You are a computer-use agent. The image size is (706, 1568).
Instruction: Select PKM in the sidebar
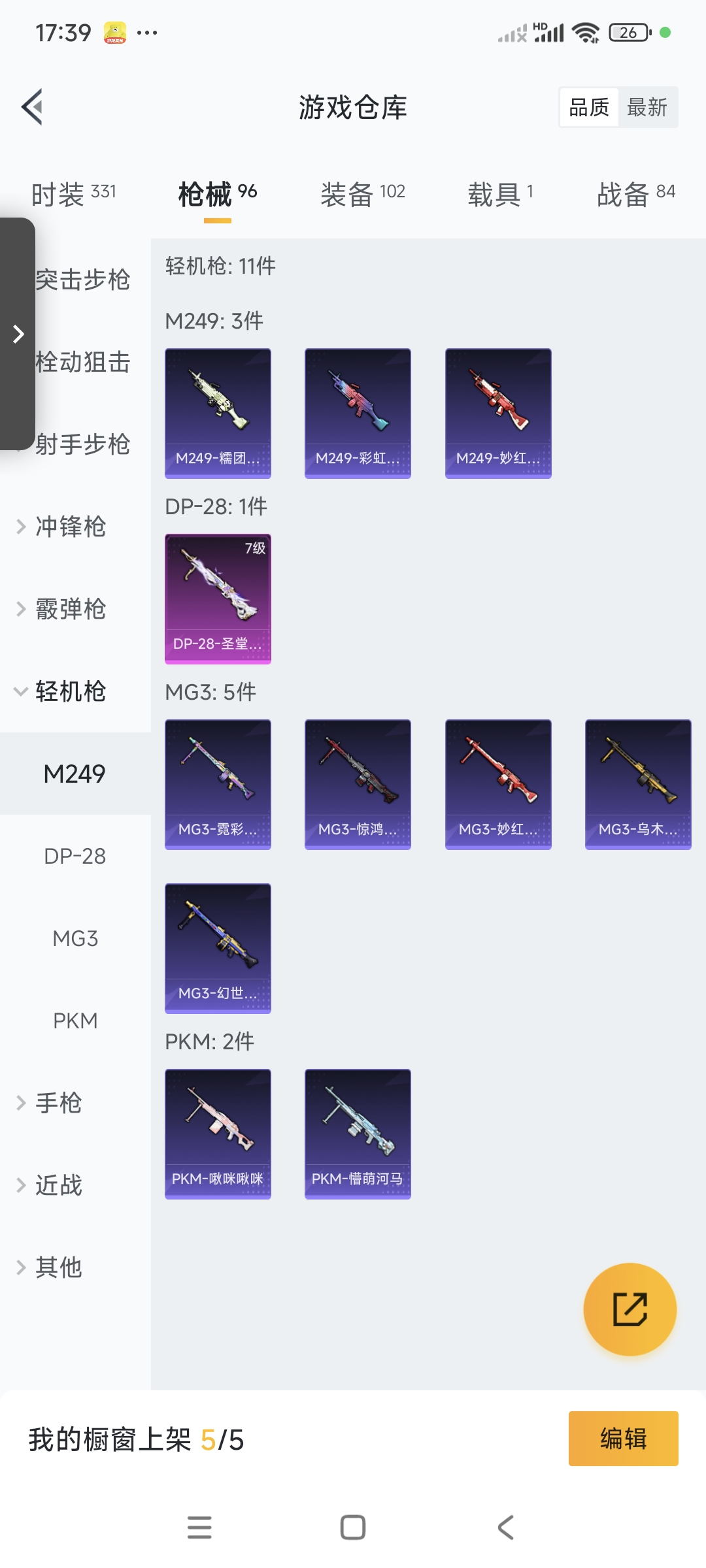[75, 1021]
